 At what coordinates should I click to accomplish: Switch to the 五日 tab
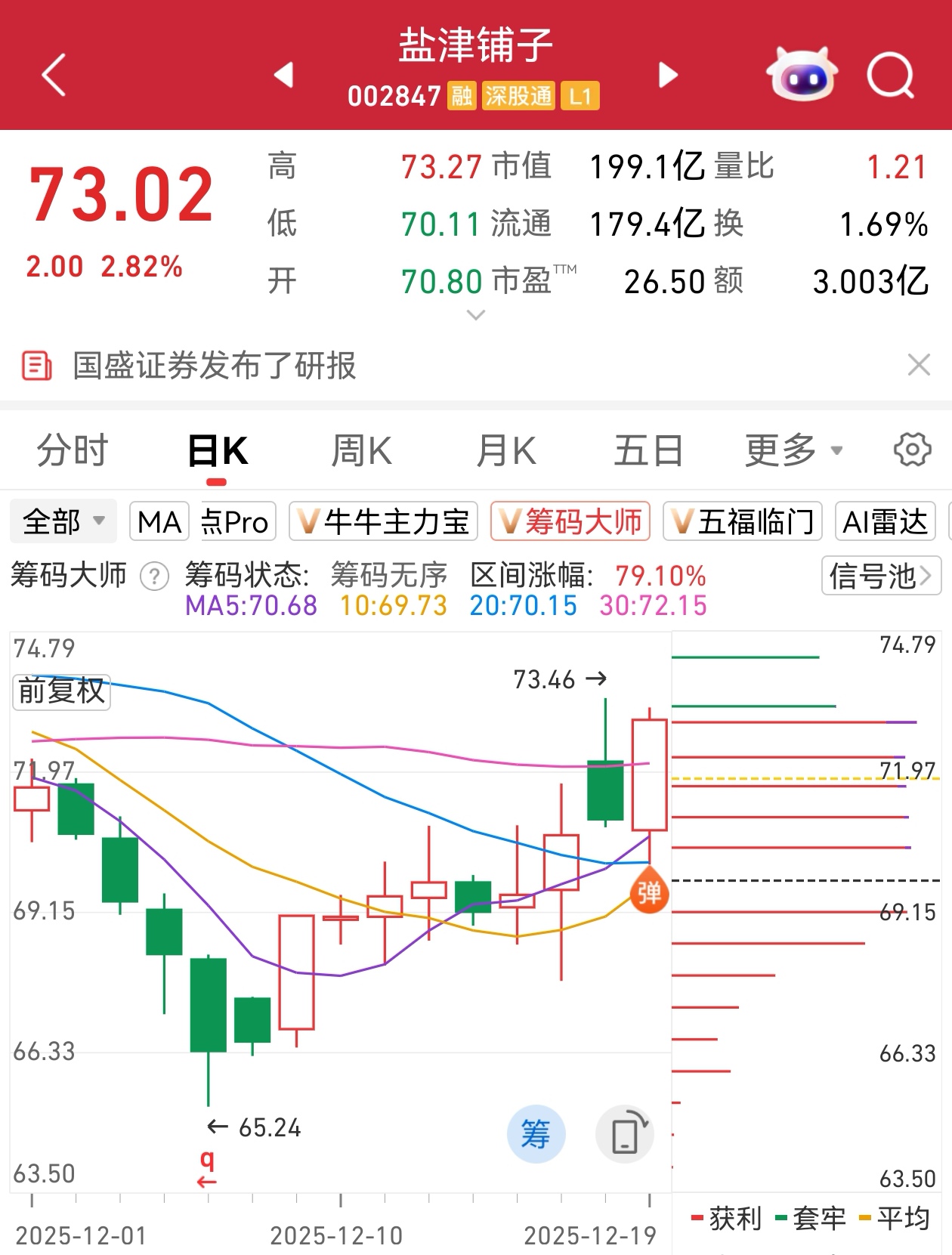point(648,451)
